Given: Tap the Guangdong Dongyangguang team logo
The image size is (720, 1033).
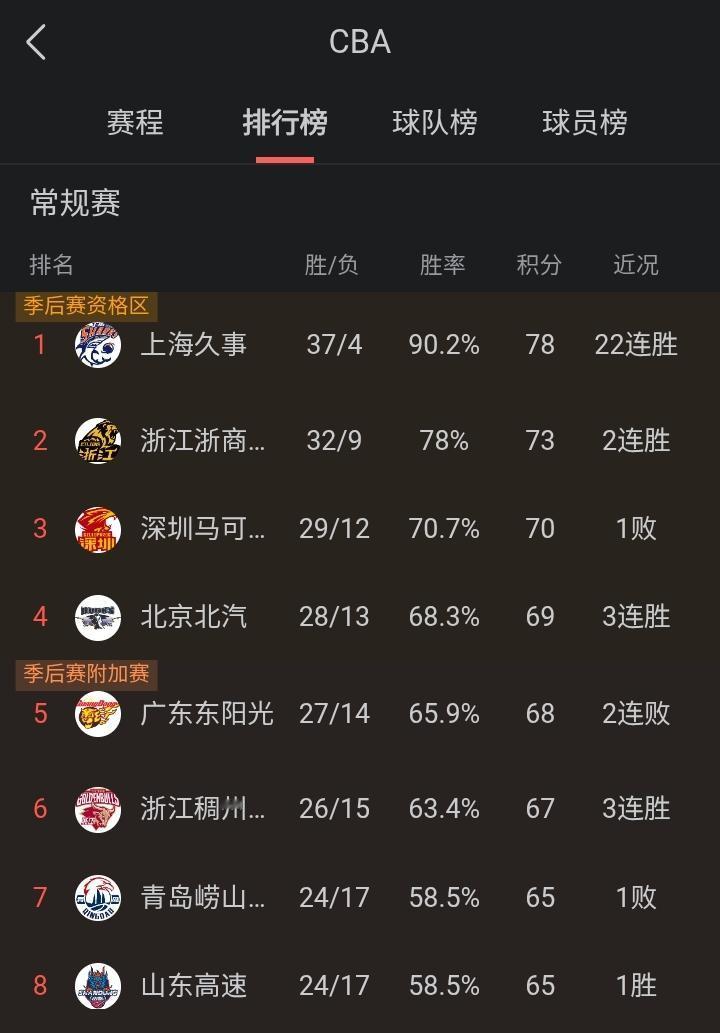Looking at the screenshot, I should click(96, 714).
